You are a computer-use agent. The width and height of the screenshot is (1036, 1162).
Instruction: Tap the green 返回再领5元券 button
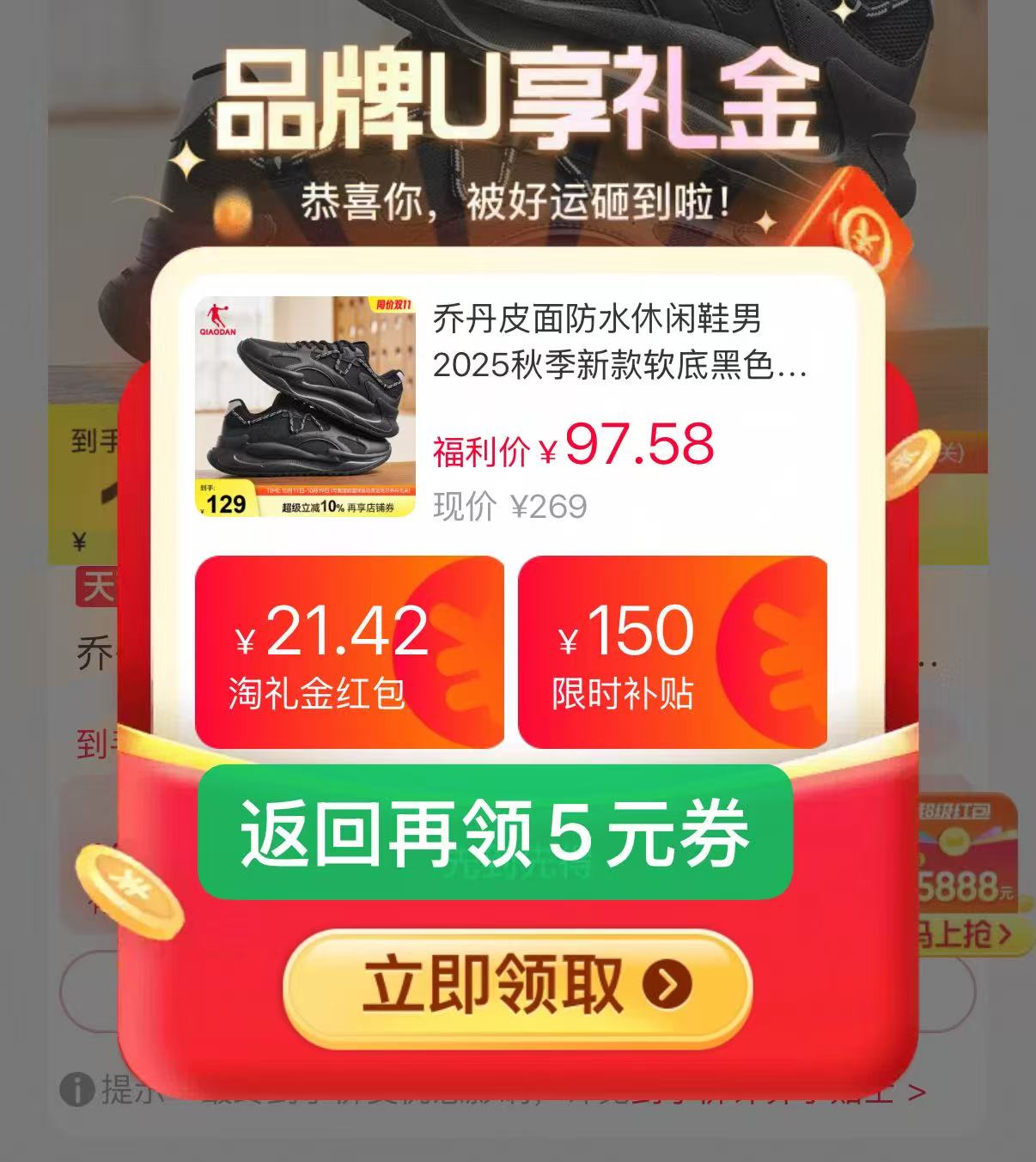495,832
